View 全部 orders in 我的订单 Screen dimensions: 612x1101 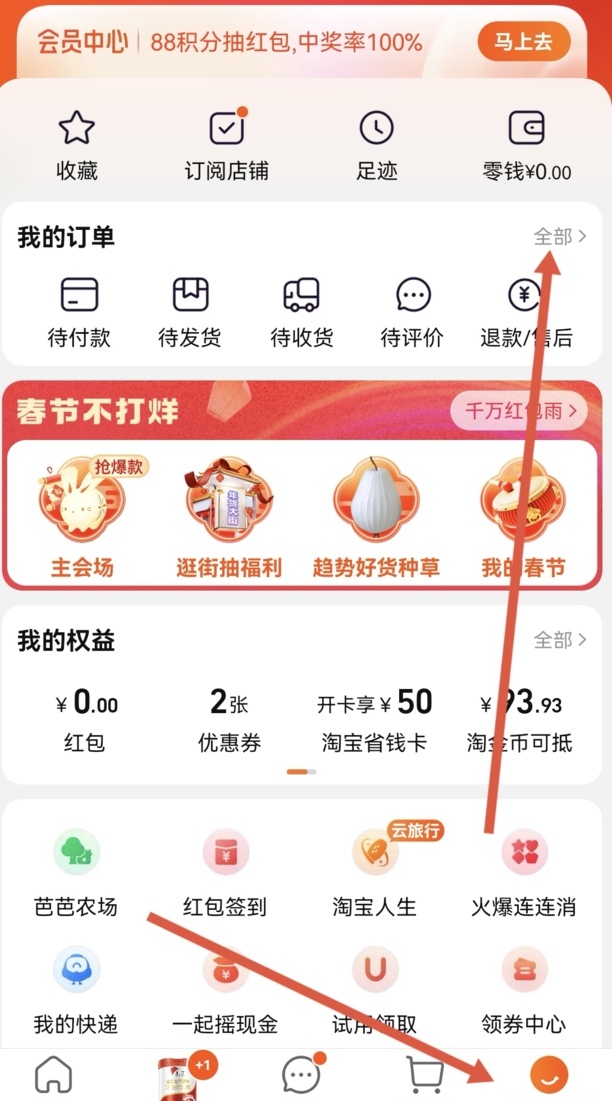(560, 237)
